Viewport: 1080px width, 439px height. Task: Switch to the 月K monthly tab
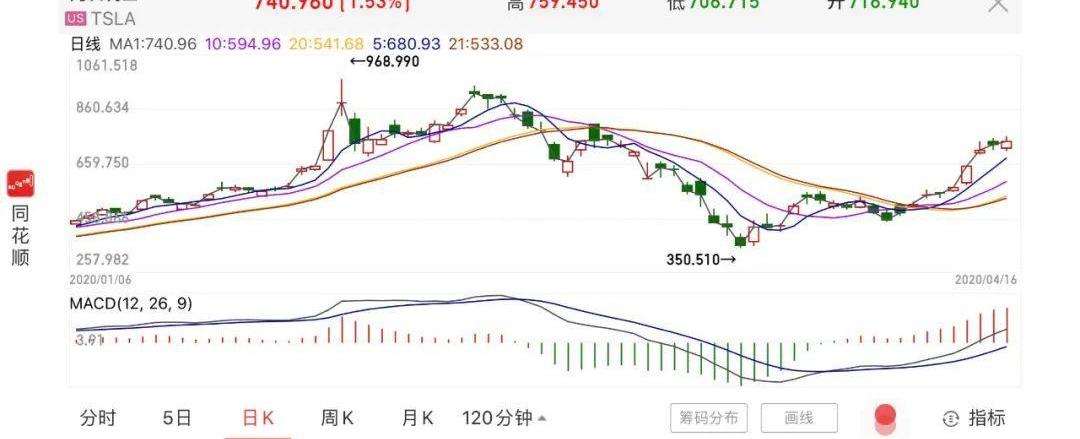point(417,418)
